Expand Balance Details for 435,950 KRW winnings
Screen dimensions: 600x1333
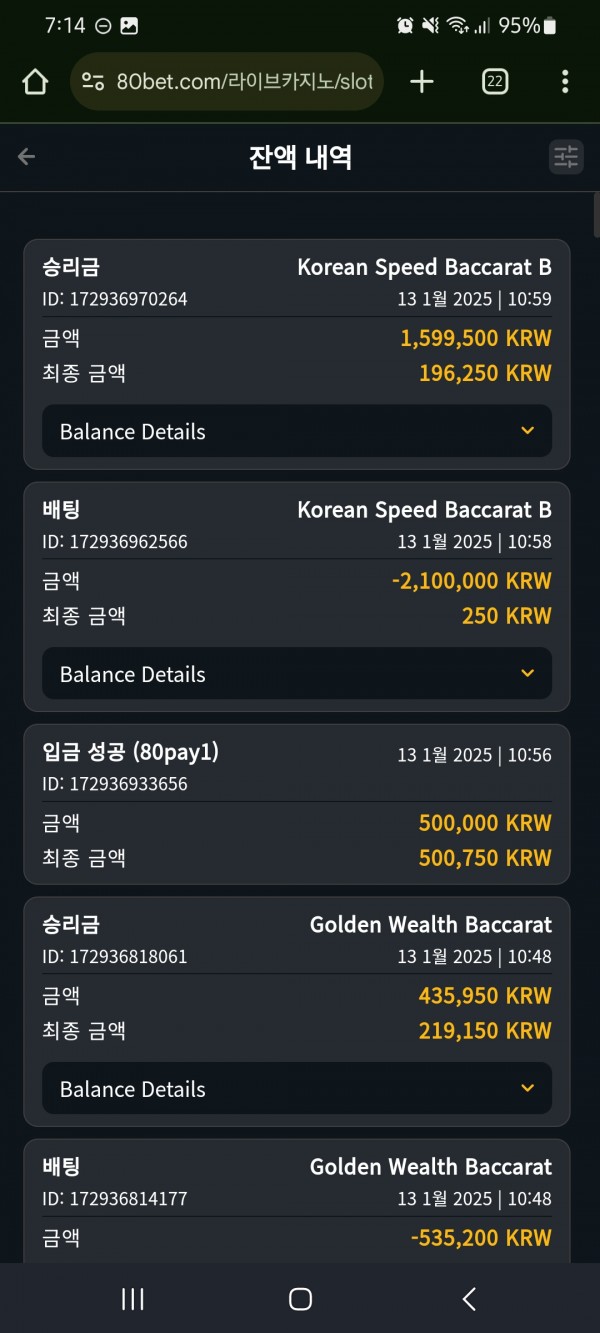click(x=297, y=1088)
